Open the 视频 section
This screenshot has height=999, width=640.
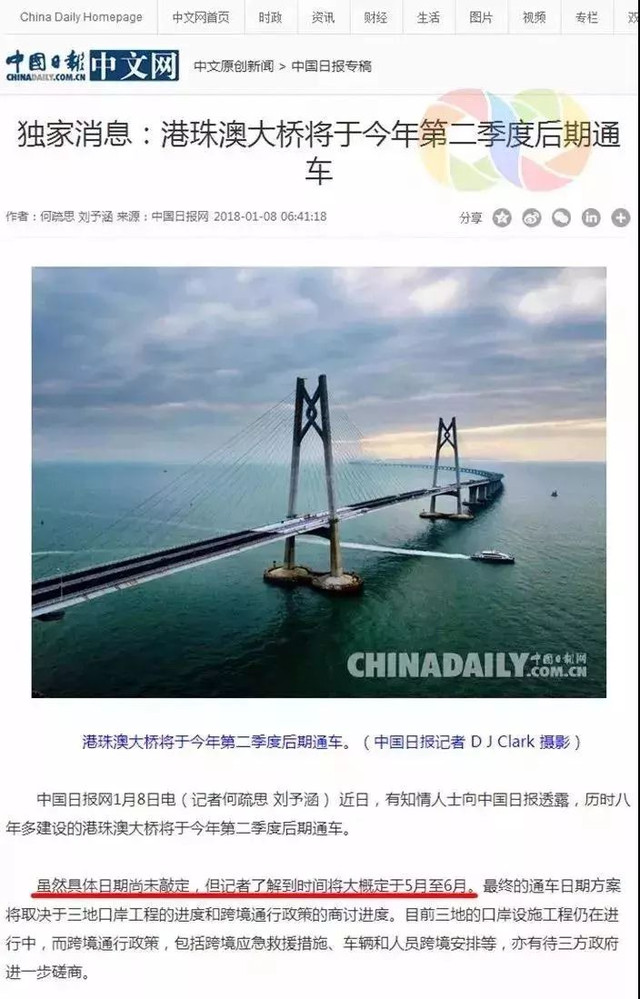coord(534,17)
